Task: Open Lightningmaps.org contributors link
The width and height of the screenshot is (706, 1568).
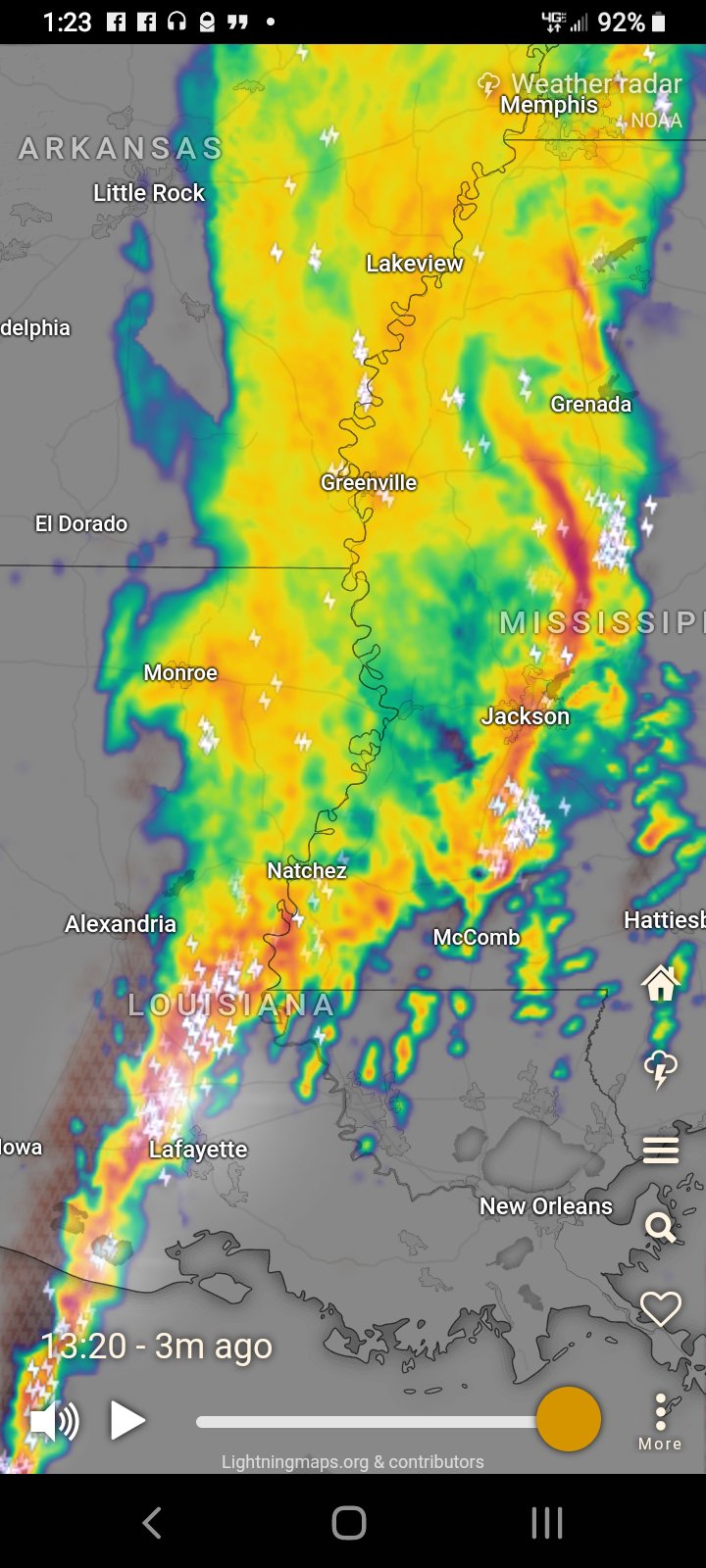Action: pos(352,1461)
